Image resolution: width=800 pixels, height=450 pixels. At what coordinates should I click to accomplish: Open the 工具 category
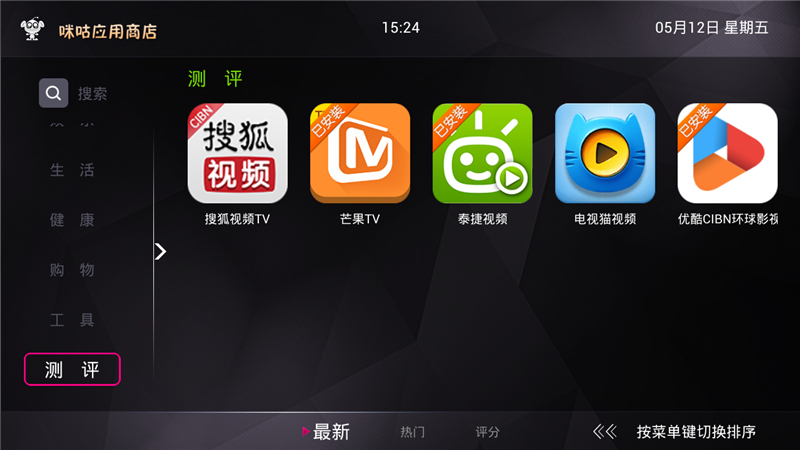pyautogui.click(x=72, y=321)
